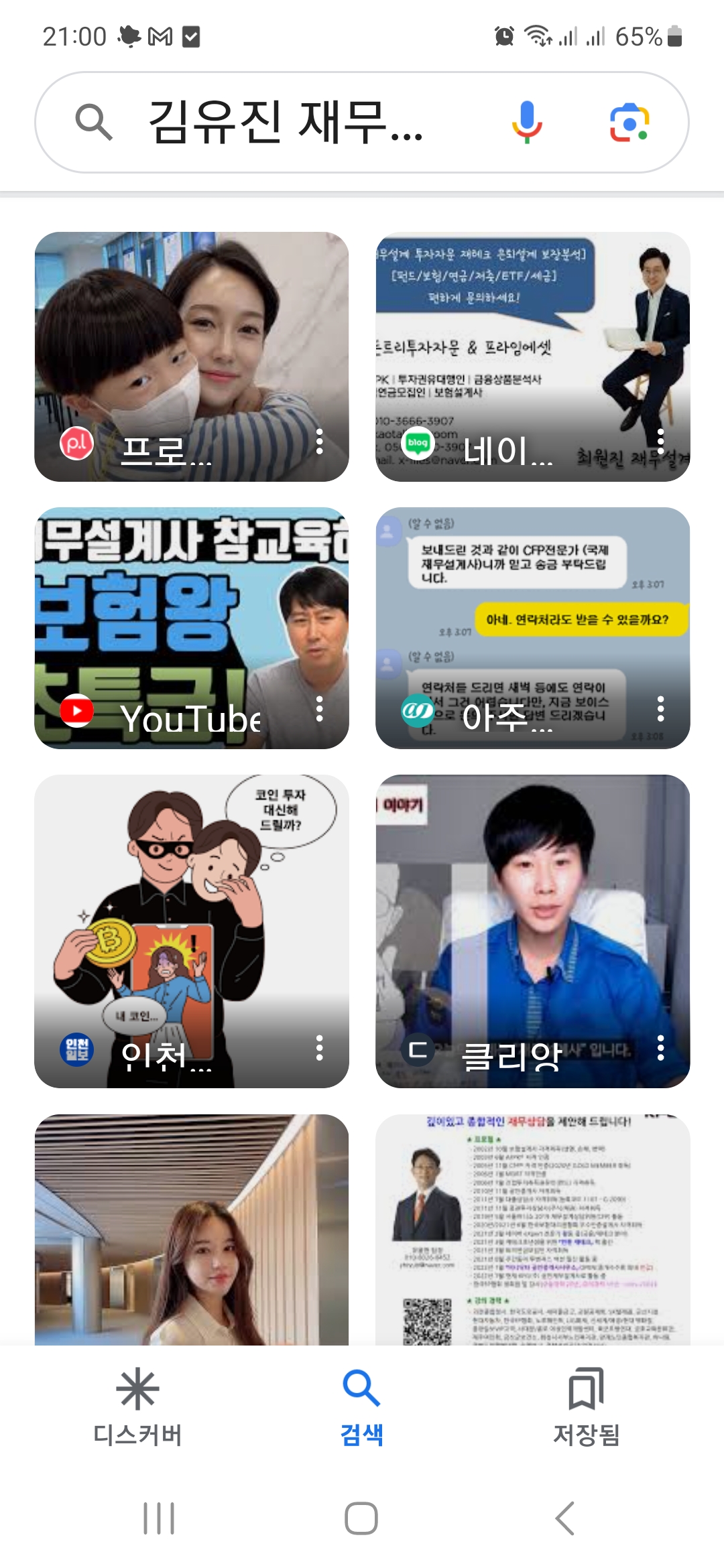Screen dimensions: 724x1568
Task: Open more options on the coin cartoon result
Action: tap(320, 1047)
